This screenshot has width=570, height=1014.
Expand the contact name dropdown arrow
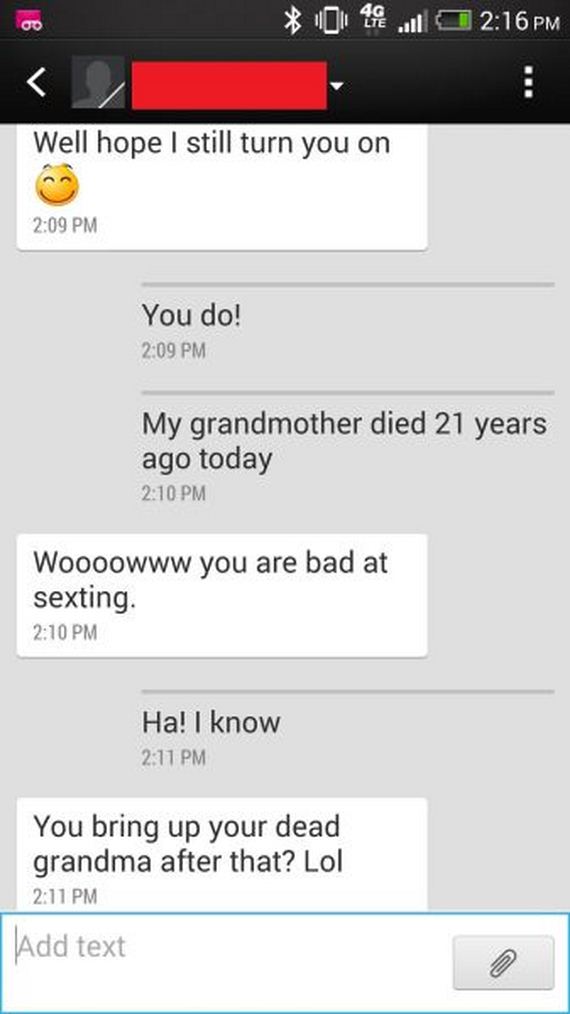coord(336,85)
